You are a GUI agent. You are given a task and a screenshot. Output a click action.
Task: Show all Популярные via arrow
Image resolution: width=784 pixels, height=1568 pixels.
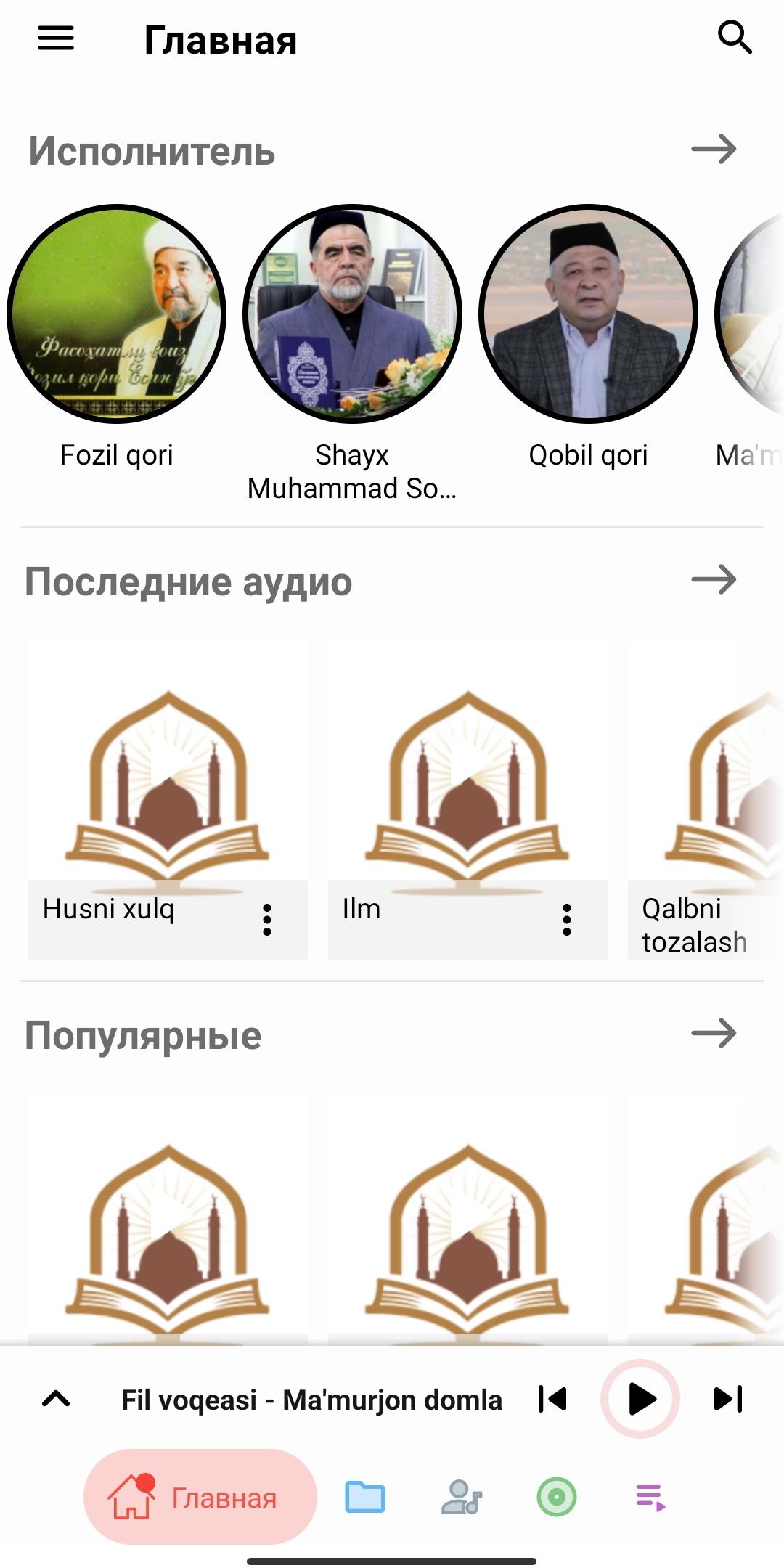tap(714, 1033)
